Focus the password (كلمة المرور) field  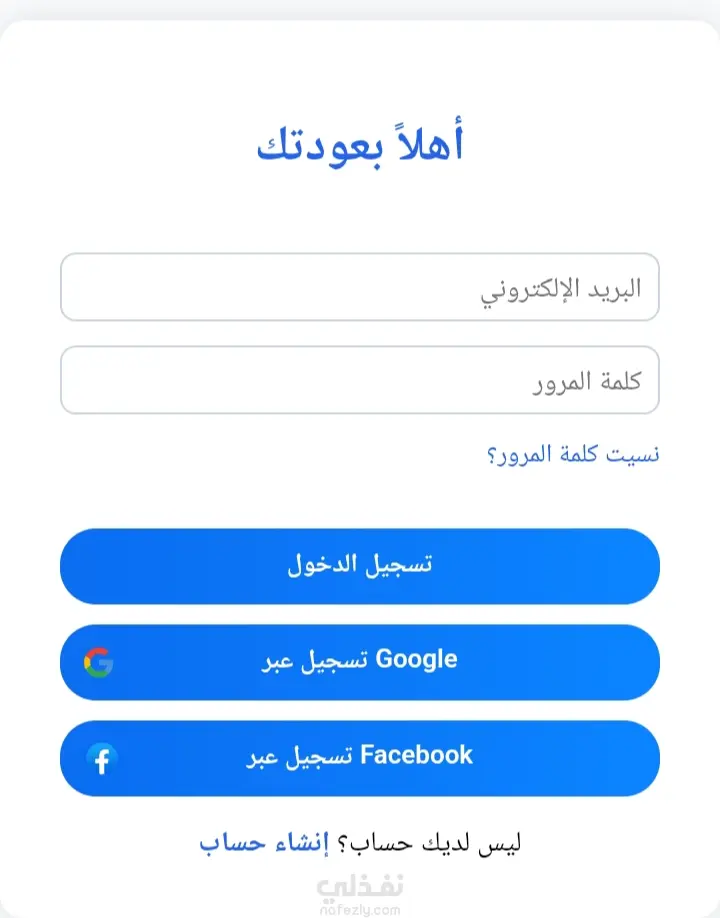pyautogui.click(x=360, y=380)
